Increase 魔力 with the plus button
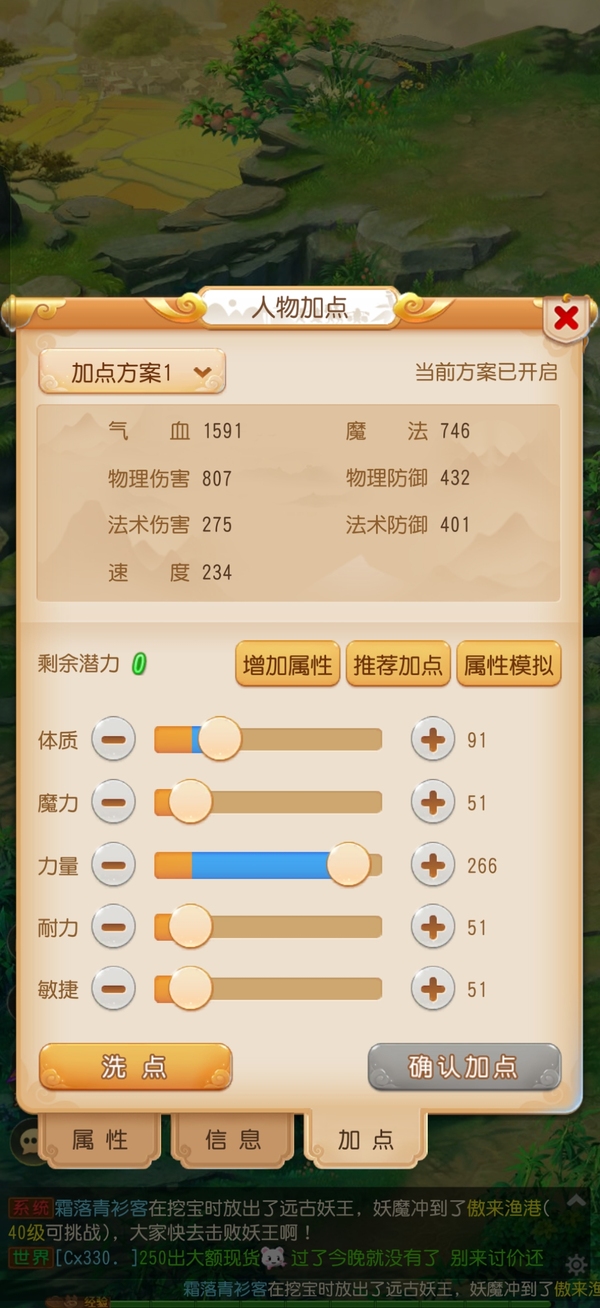 pyautogui.click(x=433, y=802)
